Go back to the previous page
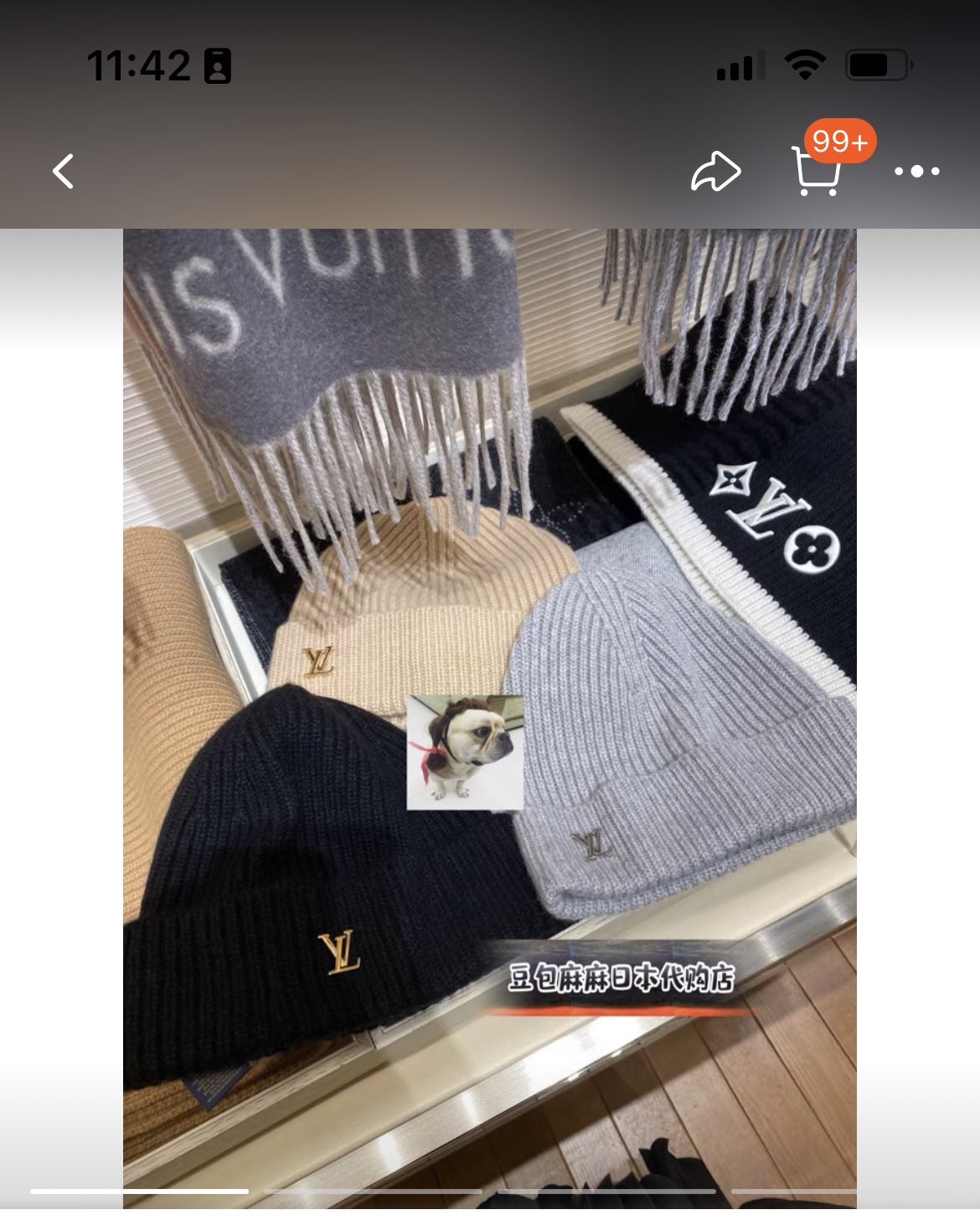Screen dimensions: 980x1220 [64, 172]
